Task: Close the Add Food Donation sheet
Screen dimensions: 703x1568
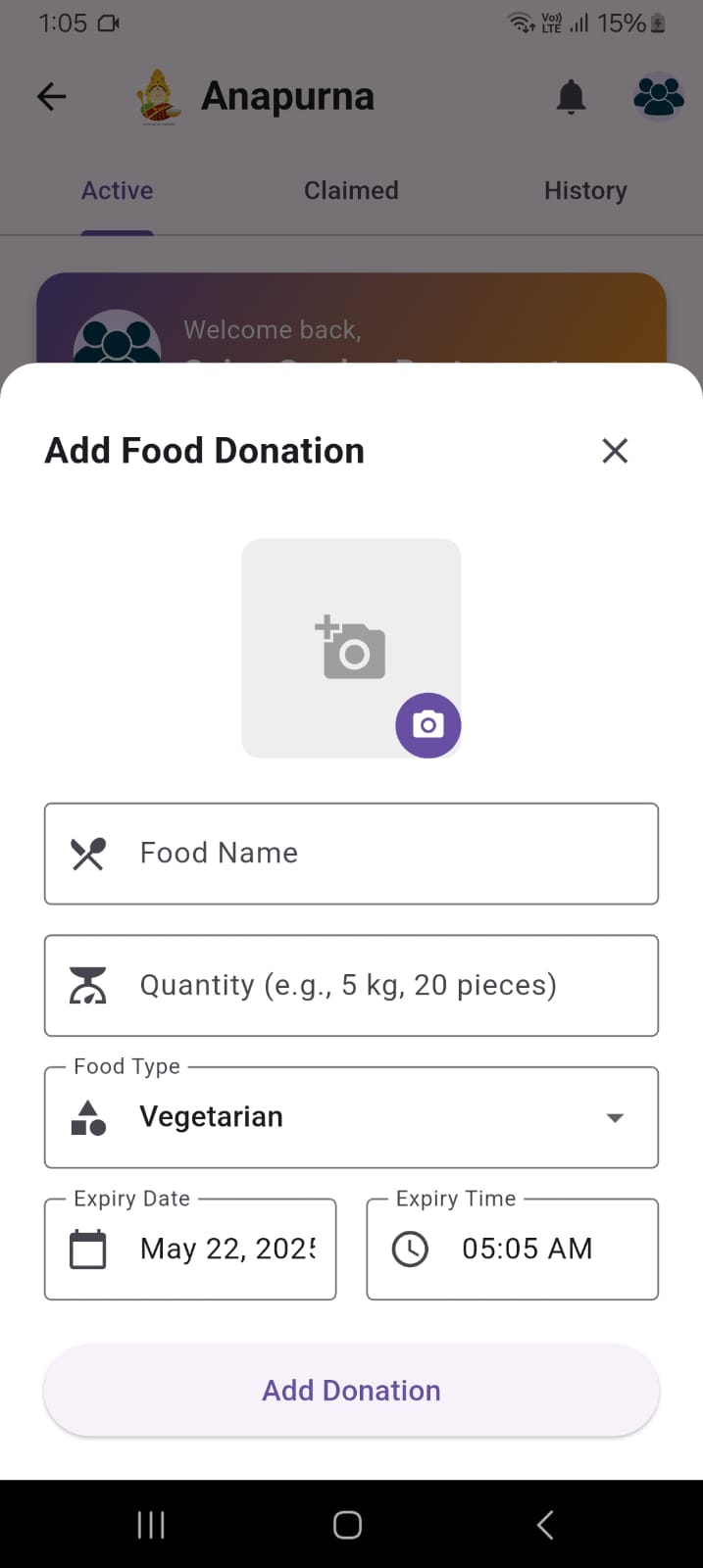Action: pyautogui.click(x=615, y=451)
